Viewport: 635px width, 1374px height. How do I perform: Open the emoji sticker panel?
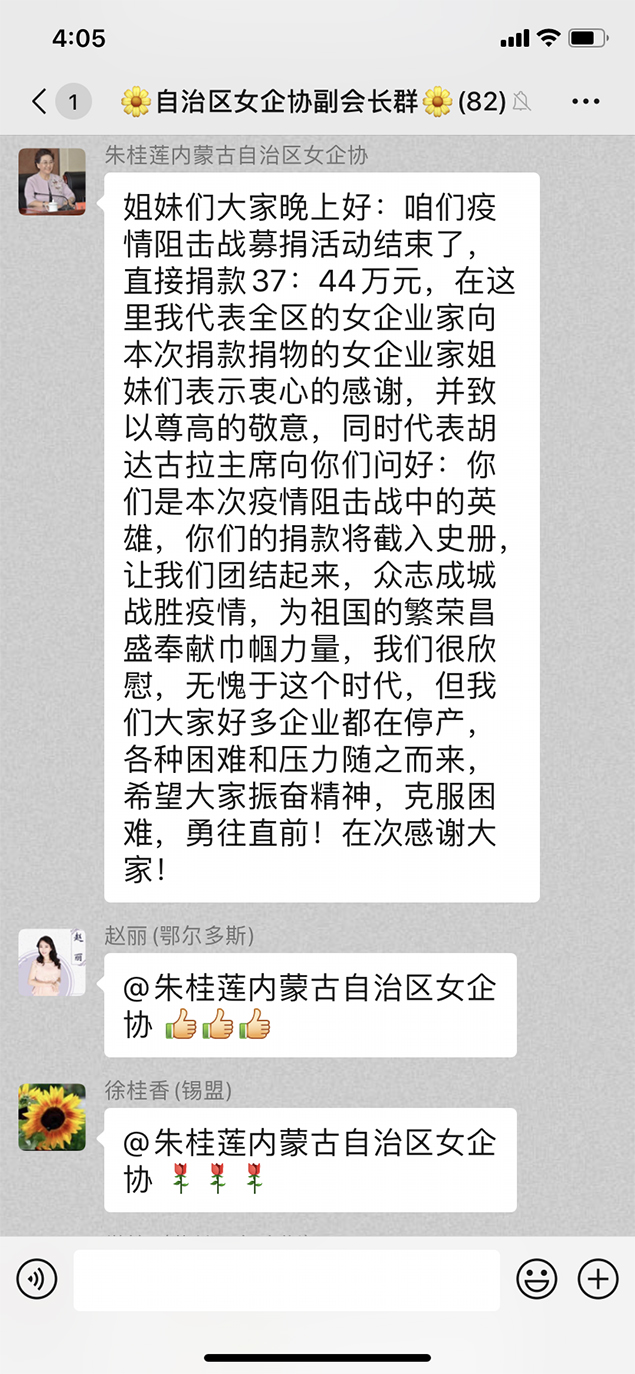(x=537, y=1279)
